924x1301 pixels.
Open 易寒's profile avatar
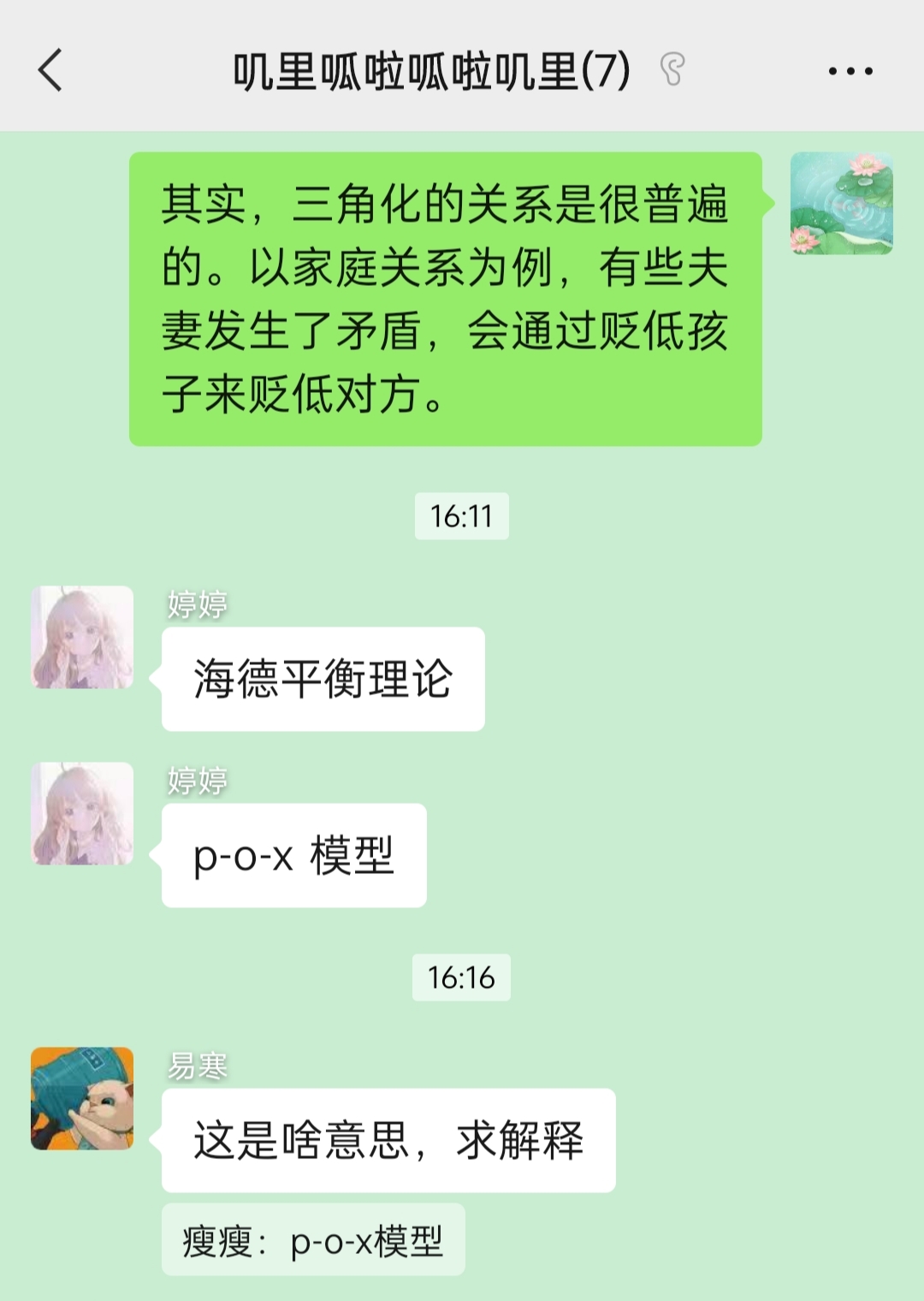pos(82,1098)
